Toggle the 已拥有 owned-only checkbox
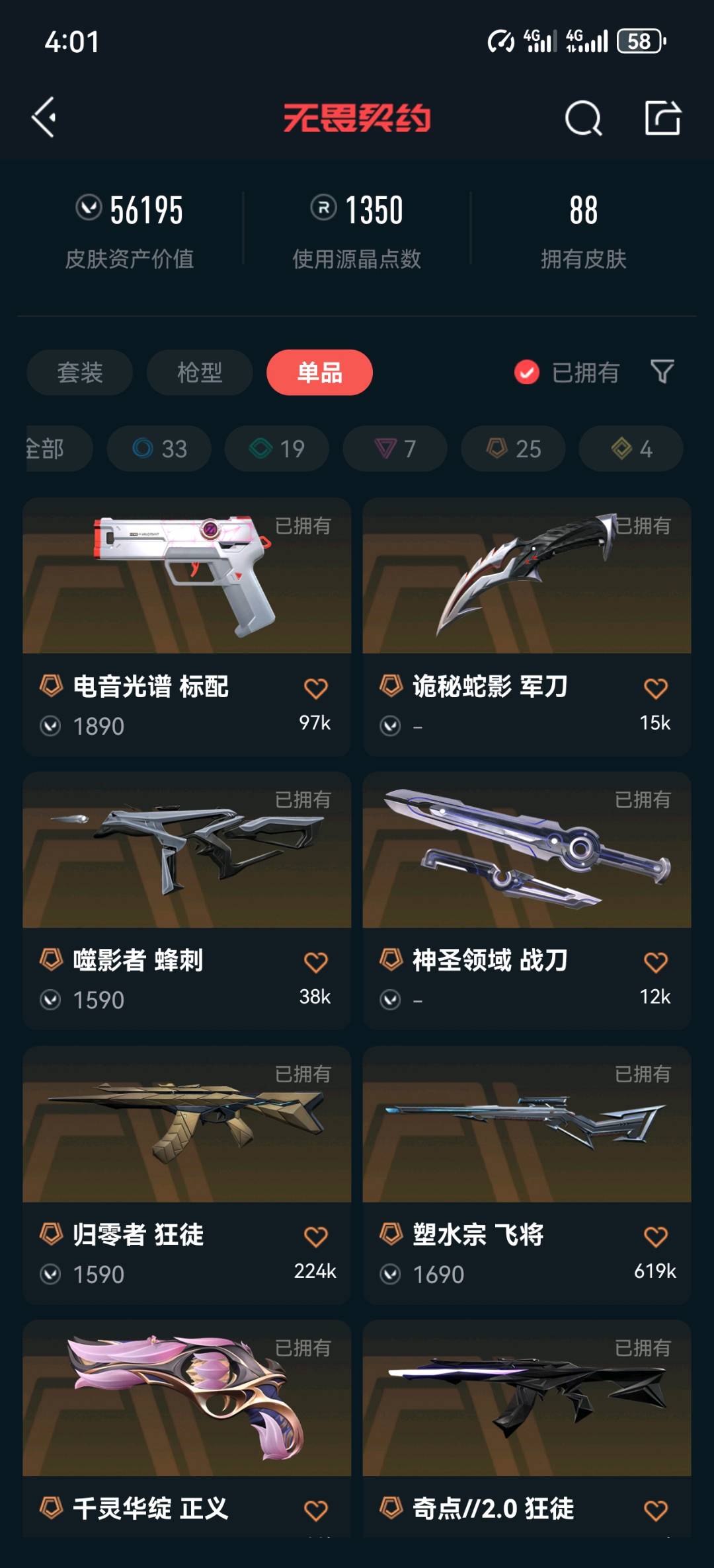Viewport: 714px width, 1568px height. click(x=527, y=373)
